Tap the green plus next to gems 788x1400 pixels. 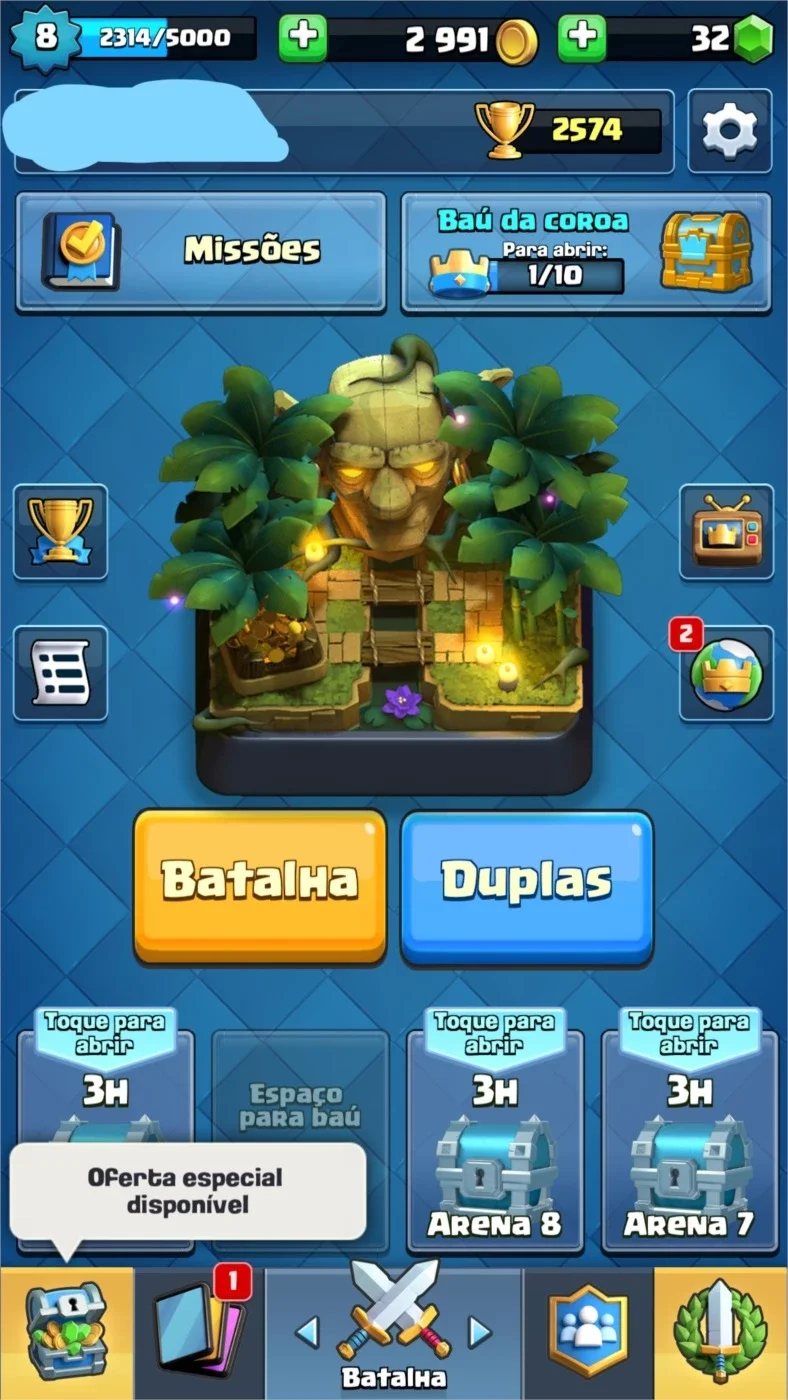pyautogui.click(x=582, y=39)
